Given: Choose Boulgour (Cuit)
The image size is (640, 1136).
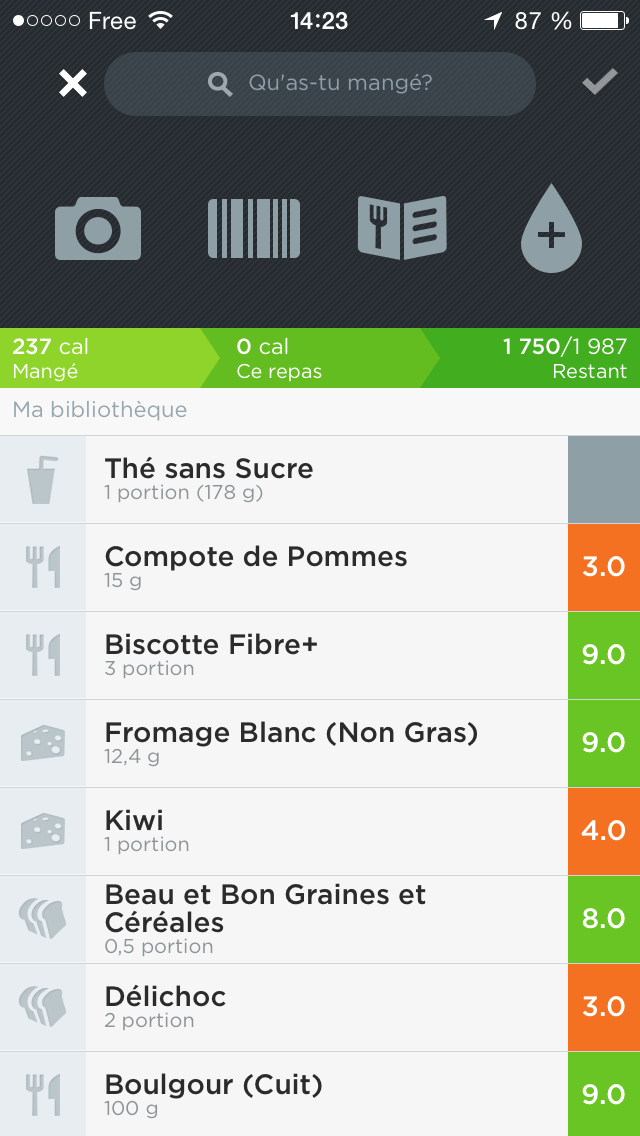Looking at the screenshot, I should 320,1094.
